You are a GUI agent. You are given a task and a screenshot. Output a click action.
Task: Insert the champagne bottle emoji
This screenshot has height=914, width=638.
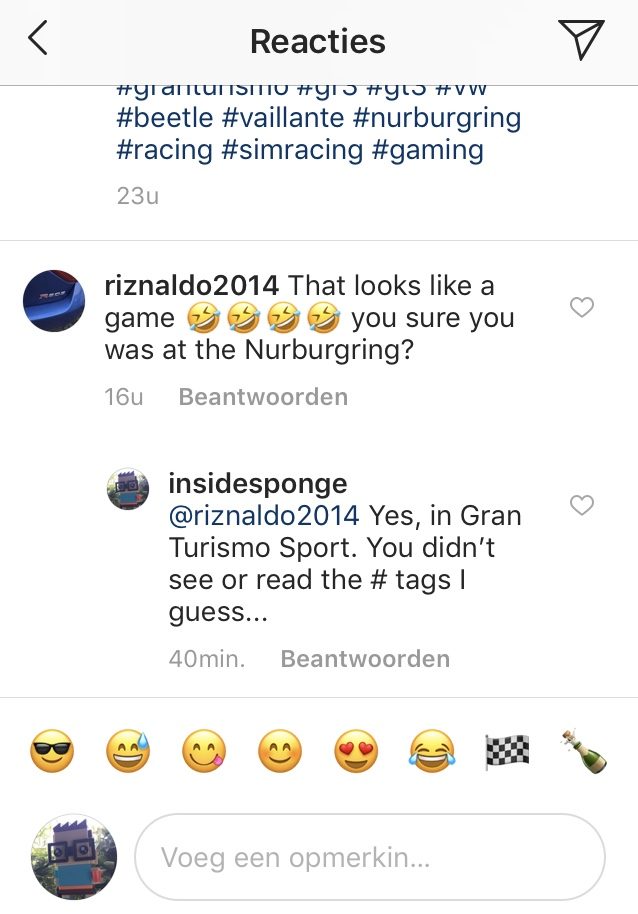(582, 752)
